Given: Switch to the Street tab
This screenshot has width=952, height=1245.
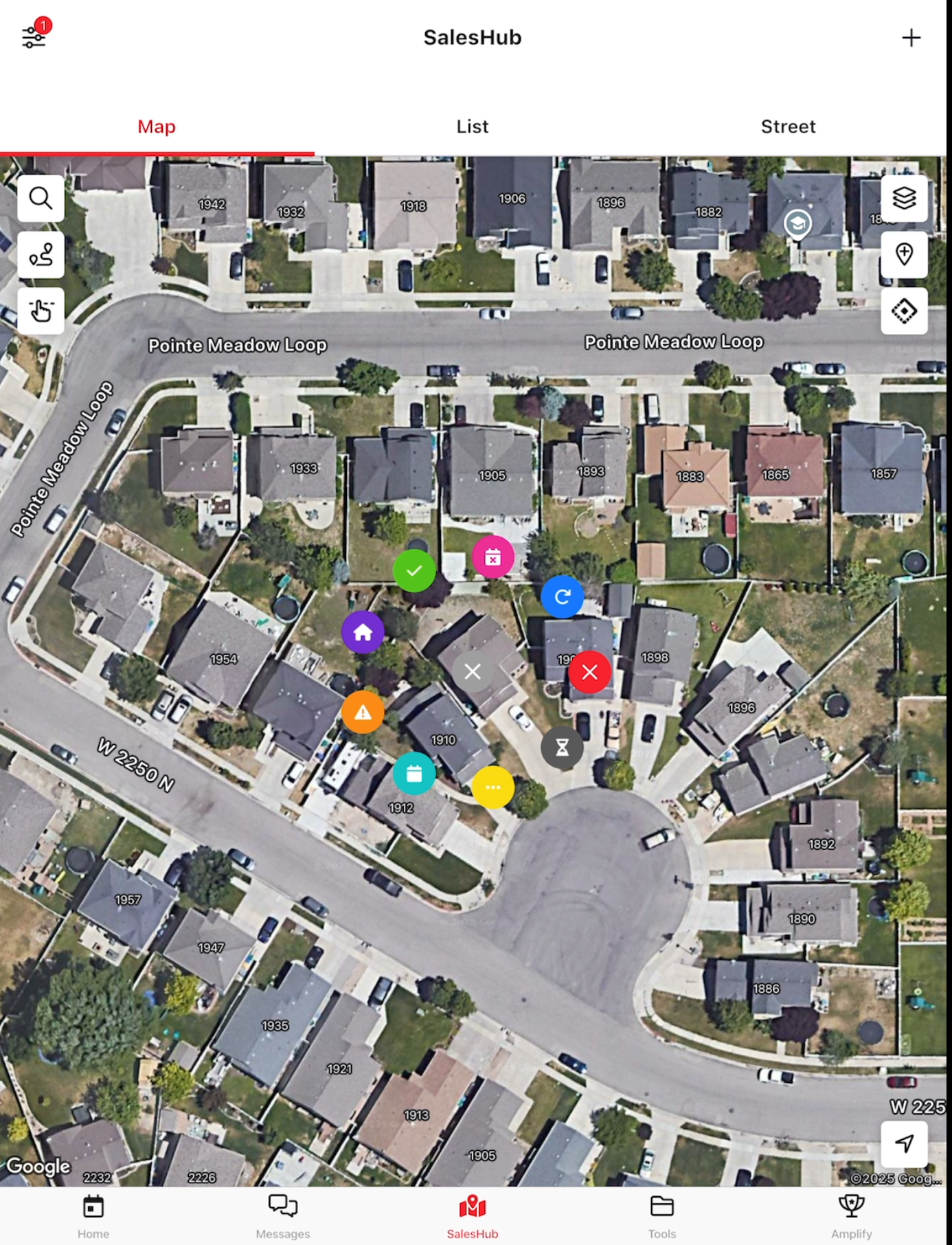Looking at the screenshot, I should (x=788, y=126).
